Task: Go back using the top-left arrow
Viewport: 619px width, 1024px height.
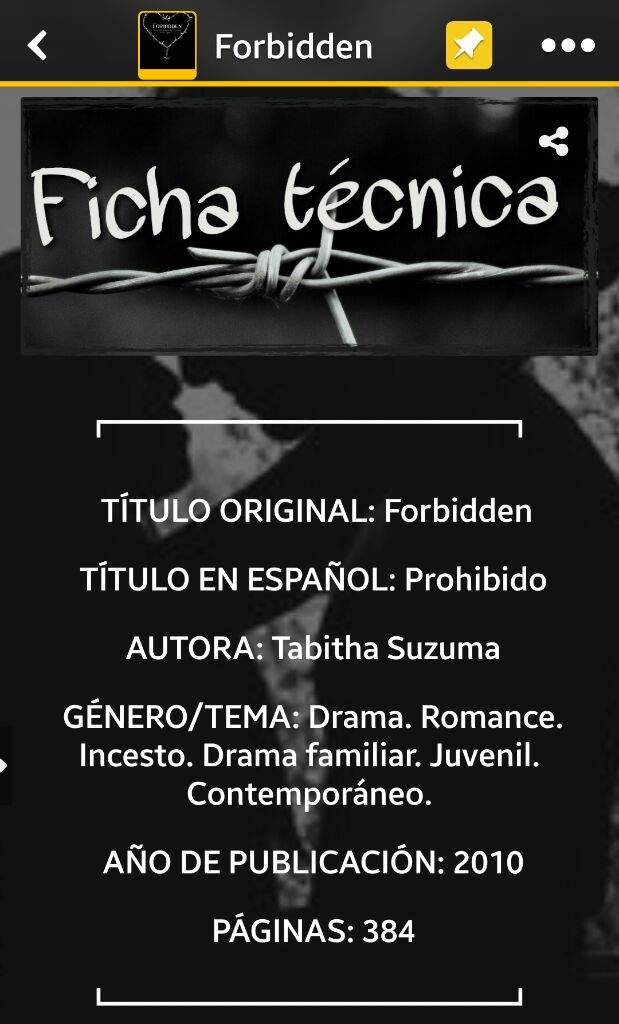Action: click(38, 45)
